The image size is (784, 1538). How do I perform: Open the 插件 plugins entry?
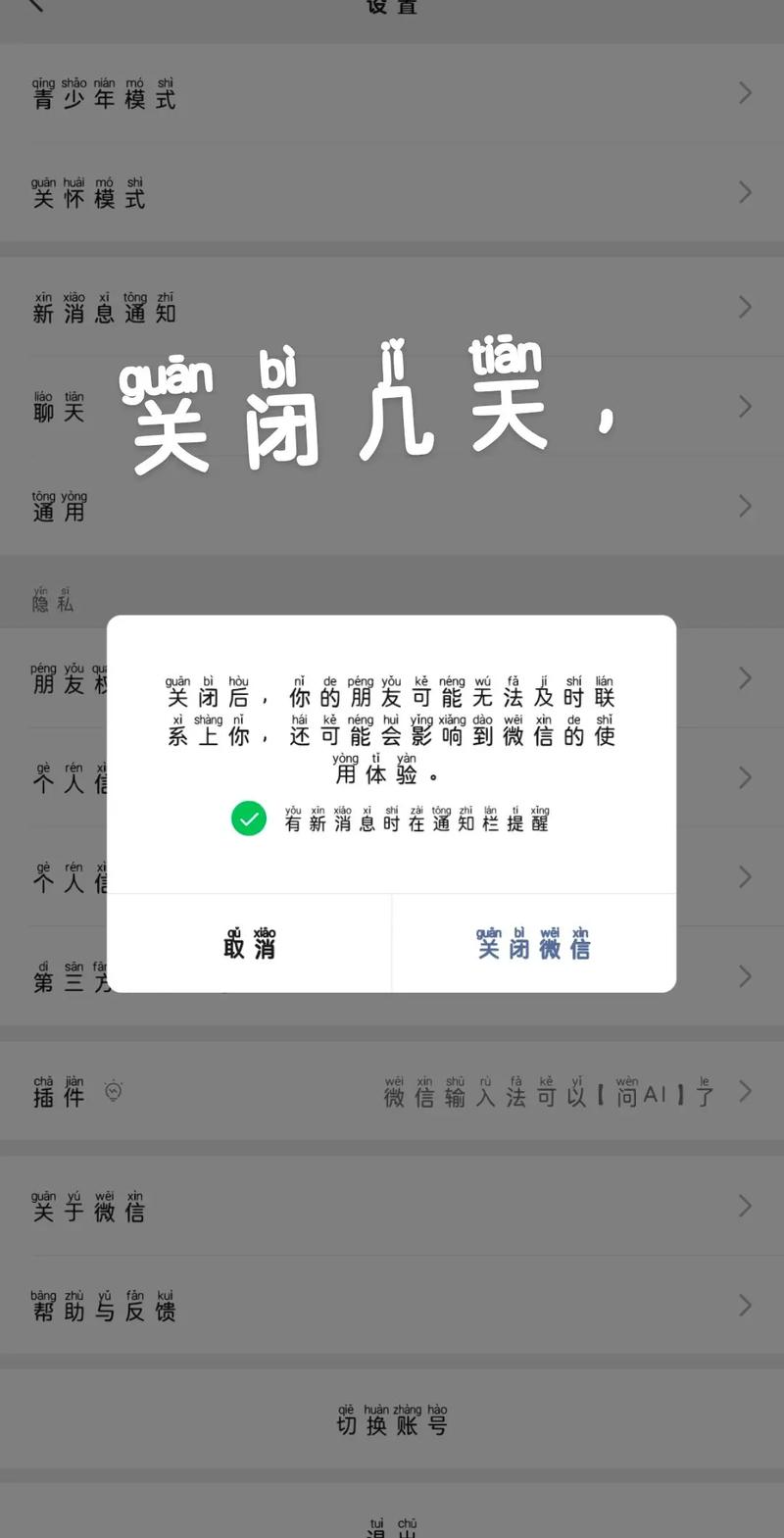pos(59,1091)
